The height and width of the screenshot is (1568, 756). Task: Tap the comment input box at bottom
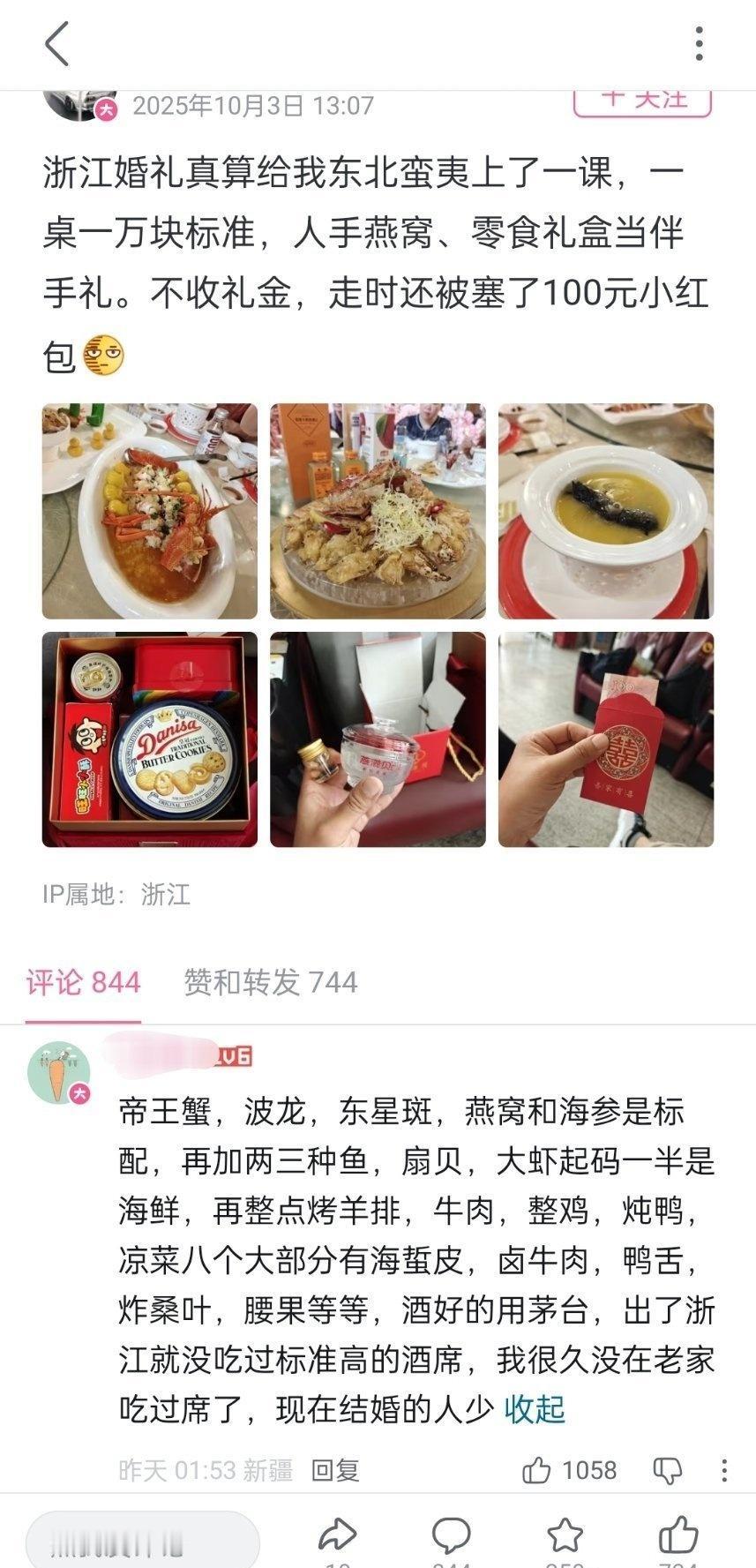[143, 1541]
